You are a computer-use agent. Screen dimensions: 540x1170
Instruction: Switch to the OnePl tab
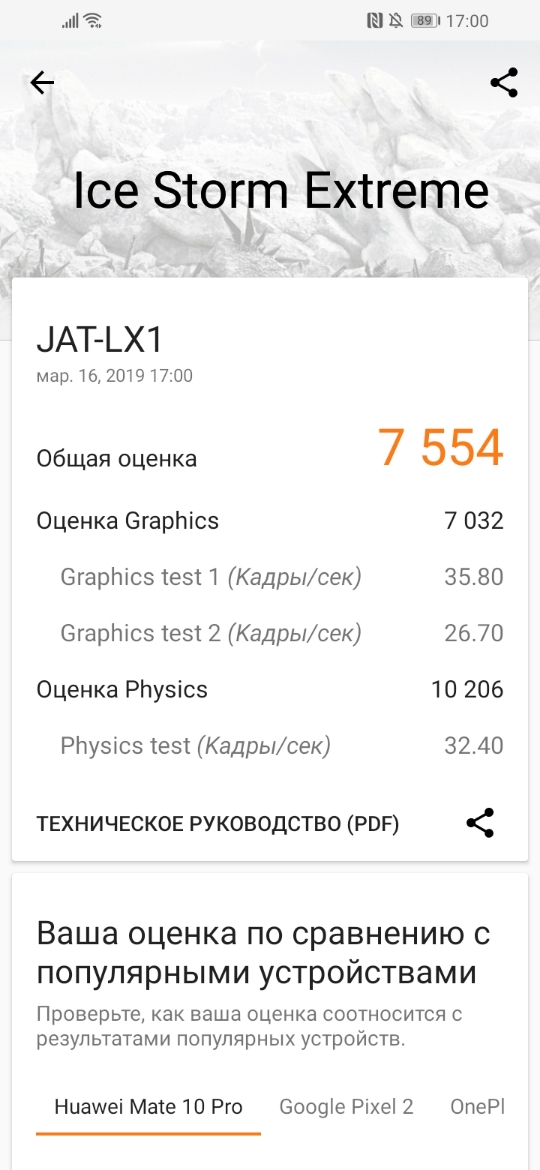[478, 1107]
